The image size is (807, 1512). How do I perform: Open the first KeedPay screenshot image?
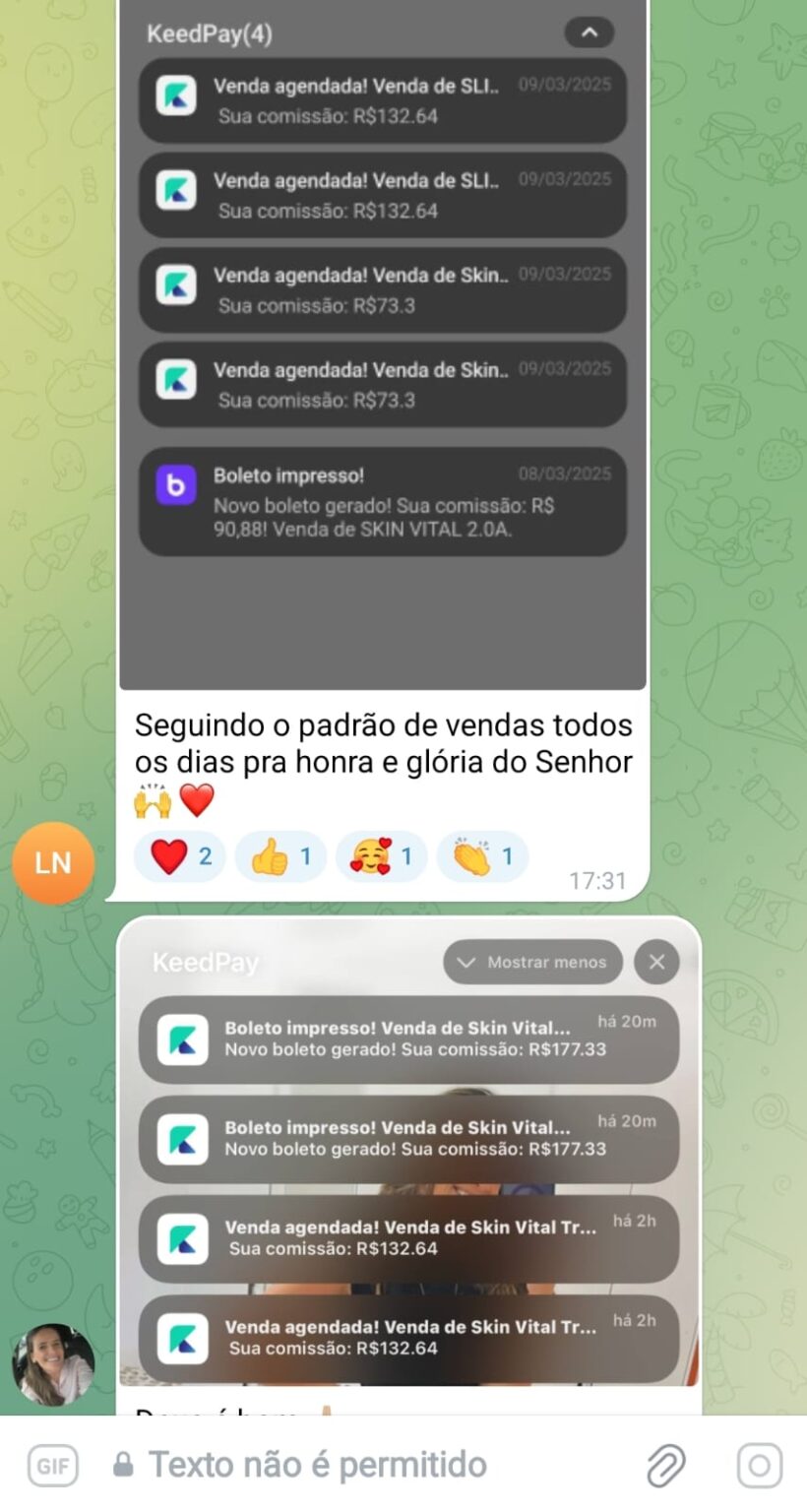(x=383, y=345)
